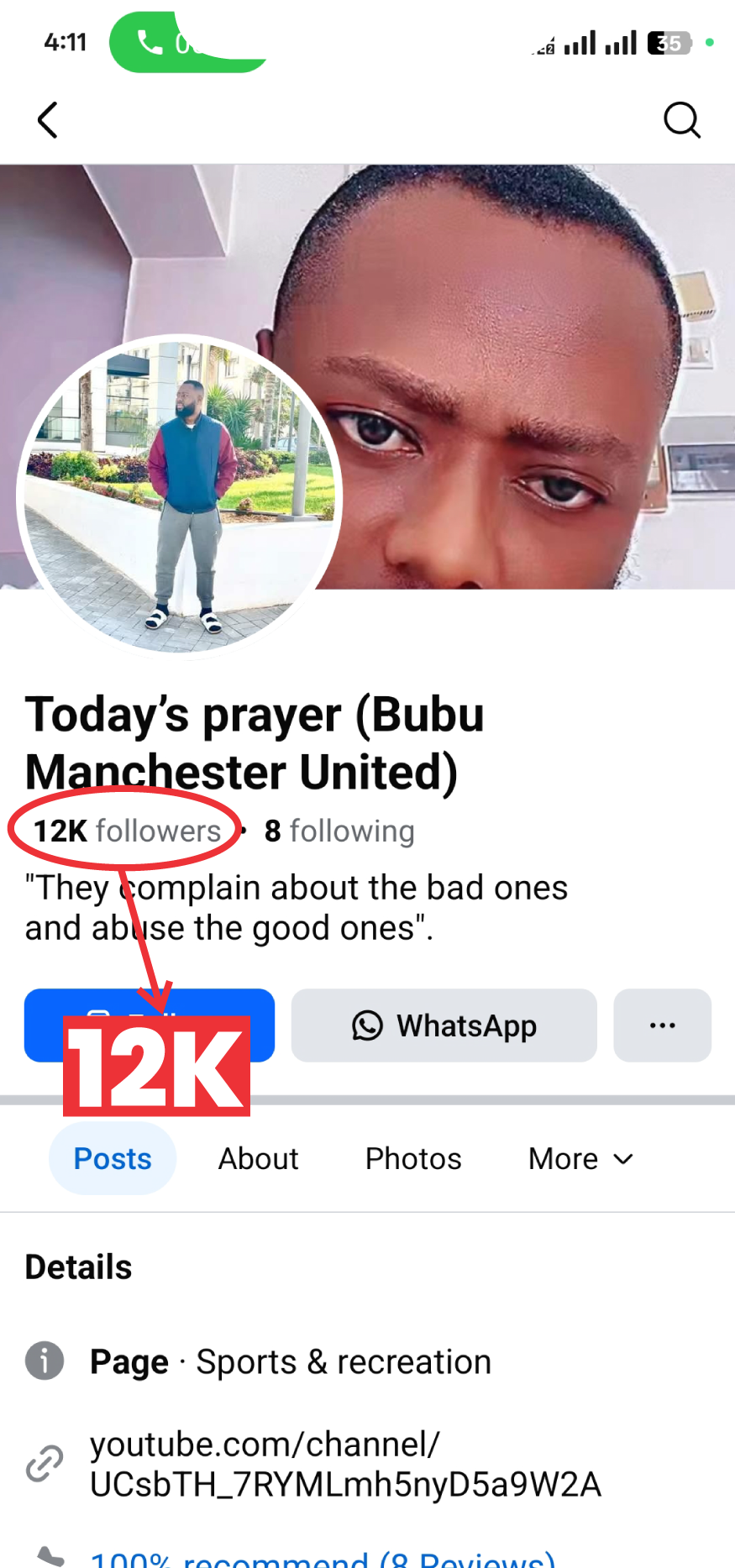This screenshot has width=735, height=1568.
Task: View the 8 following list
Action: click(x=339, y=831)
